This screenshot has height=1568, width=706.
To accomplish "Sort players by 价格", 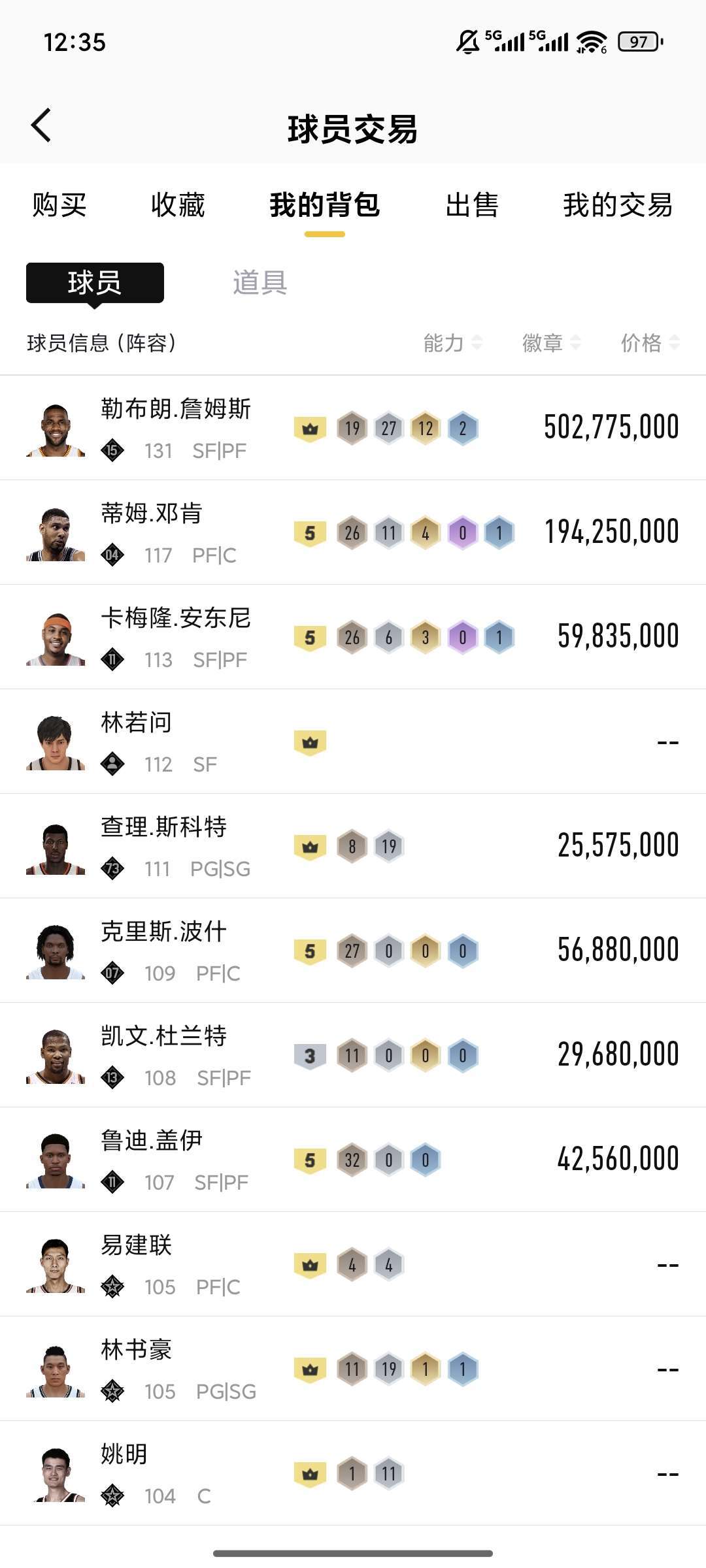I will [650, 342].
